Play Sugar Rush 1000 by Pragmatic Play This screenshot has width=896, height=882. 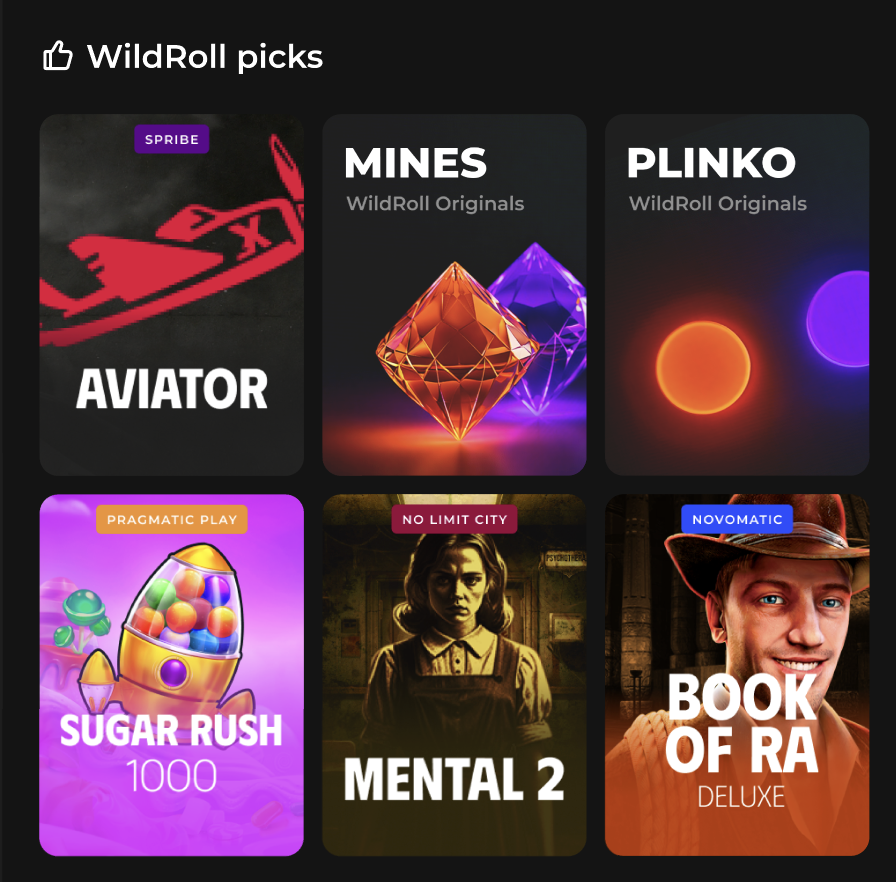pyautogui.click(x=171, y=675)
